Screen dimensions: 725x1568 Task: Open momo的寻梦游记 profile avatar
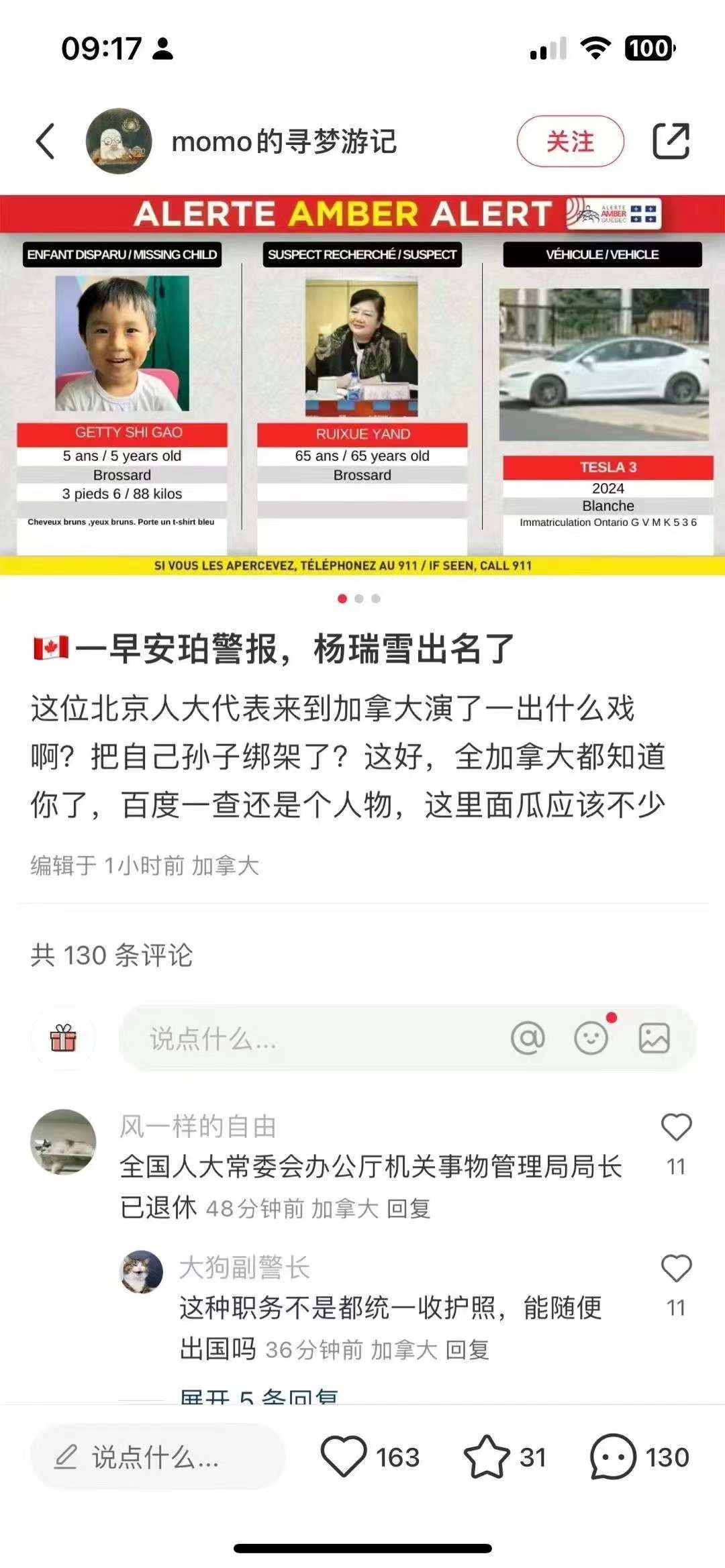pos(119,142)
